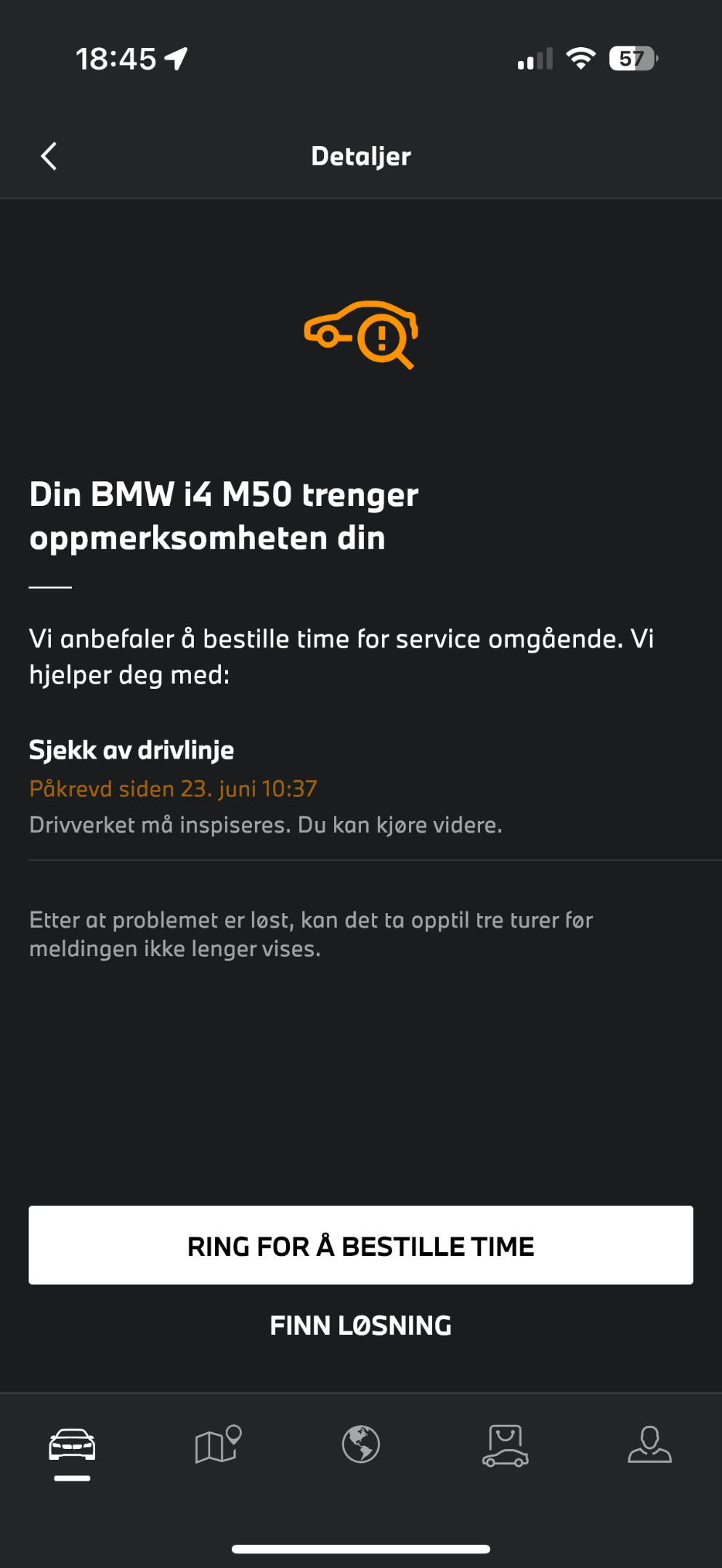Screen dimensions: 722x1568
Task: Switch to the vehicle tab
Action: [72, 1445]
